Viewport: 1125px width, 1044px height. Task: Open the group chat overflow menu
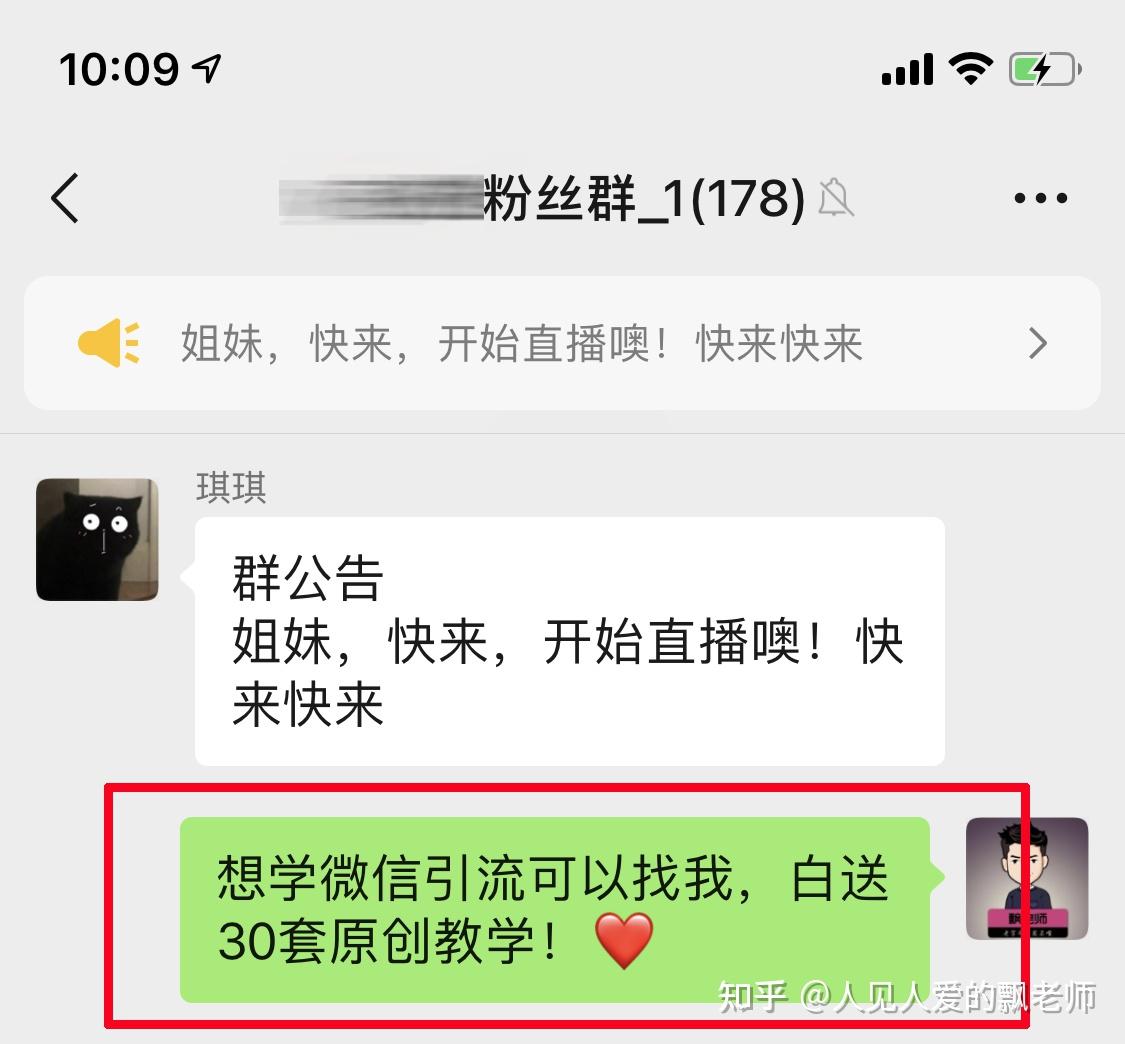(1040, 198)
